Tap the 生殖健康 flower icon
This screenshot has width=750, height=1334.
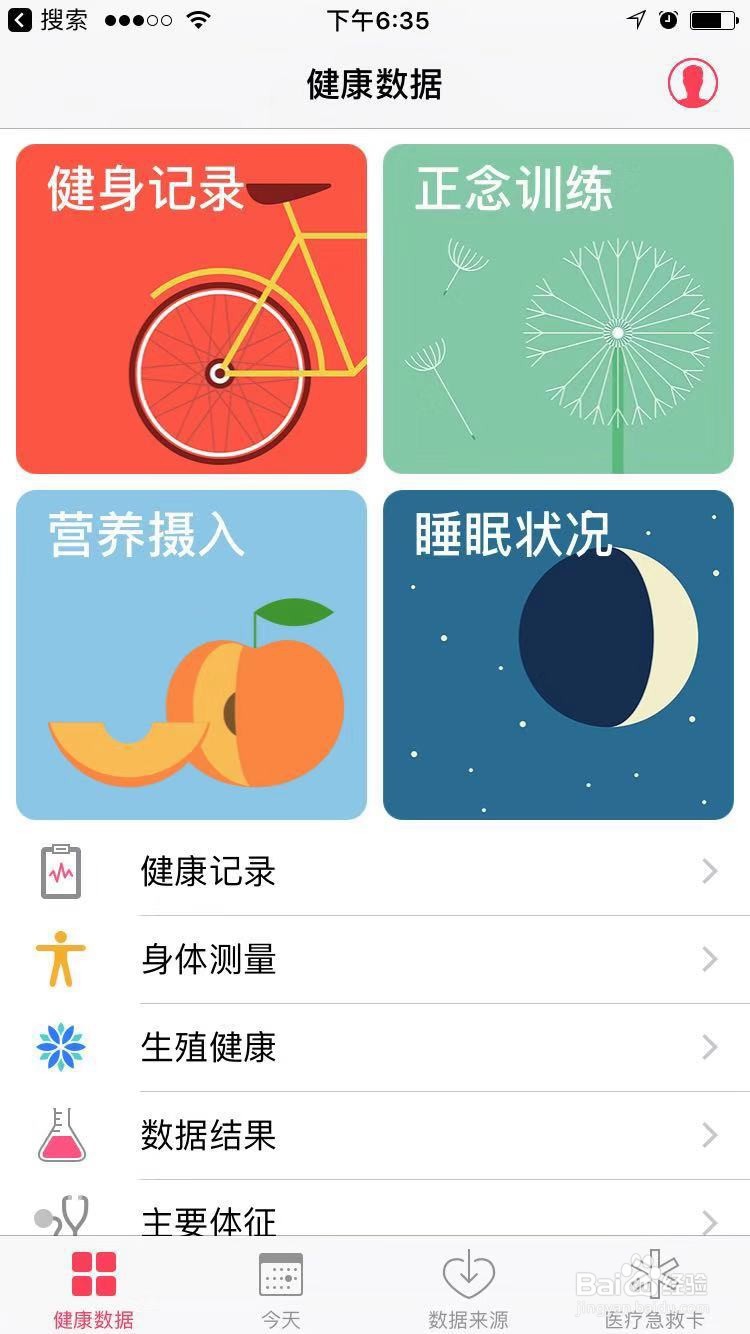point(60,1047)
